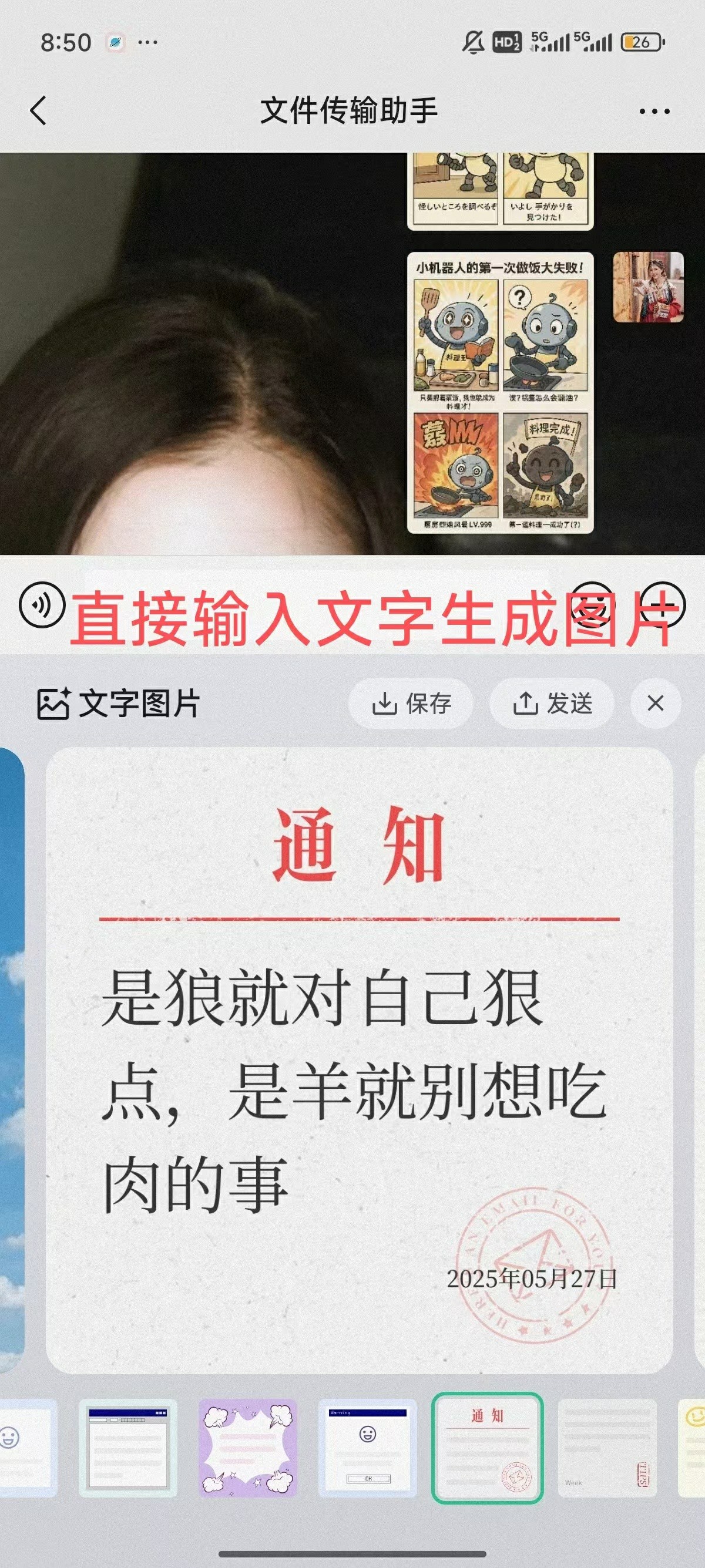Screen dimensions: 705x1568
Task: Open the chat overflow menu
Action: (654, 112)
